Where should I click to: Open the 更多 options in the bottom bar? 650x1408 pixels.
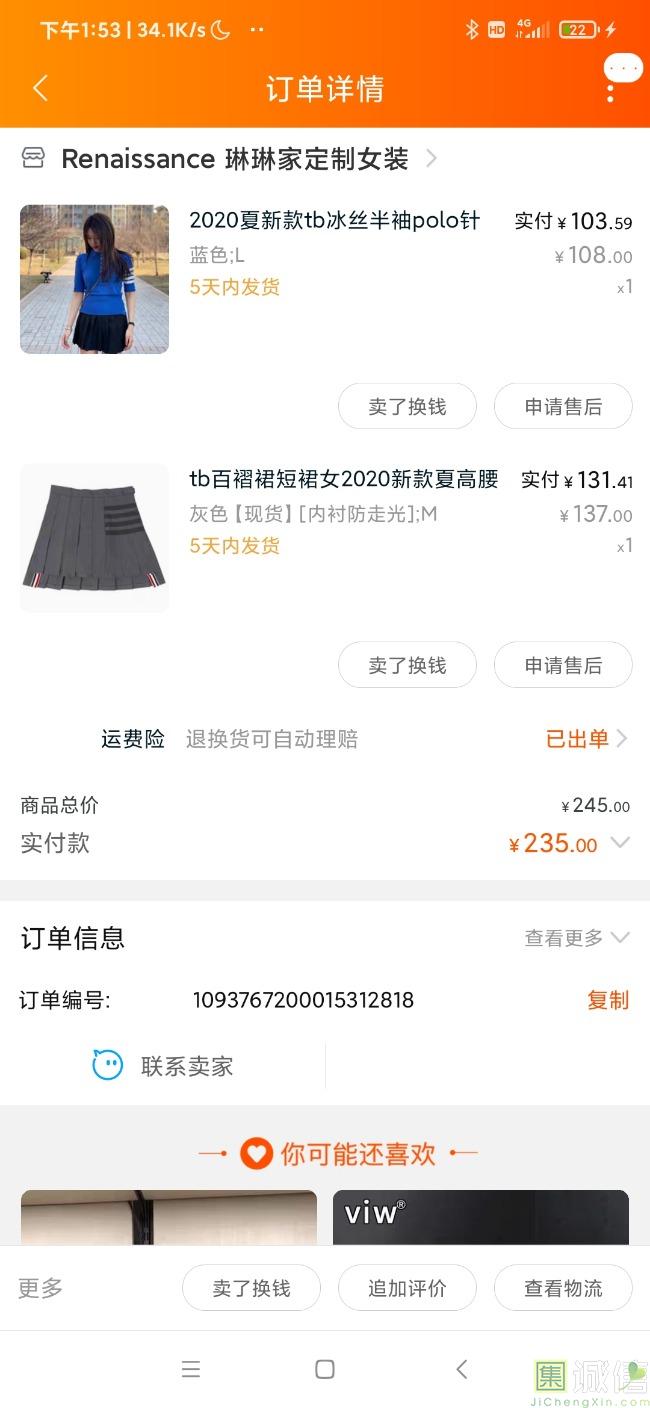pyautogui.click(x=41, y=1288)
